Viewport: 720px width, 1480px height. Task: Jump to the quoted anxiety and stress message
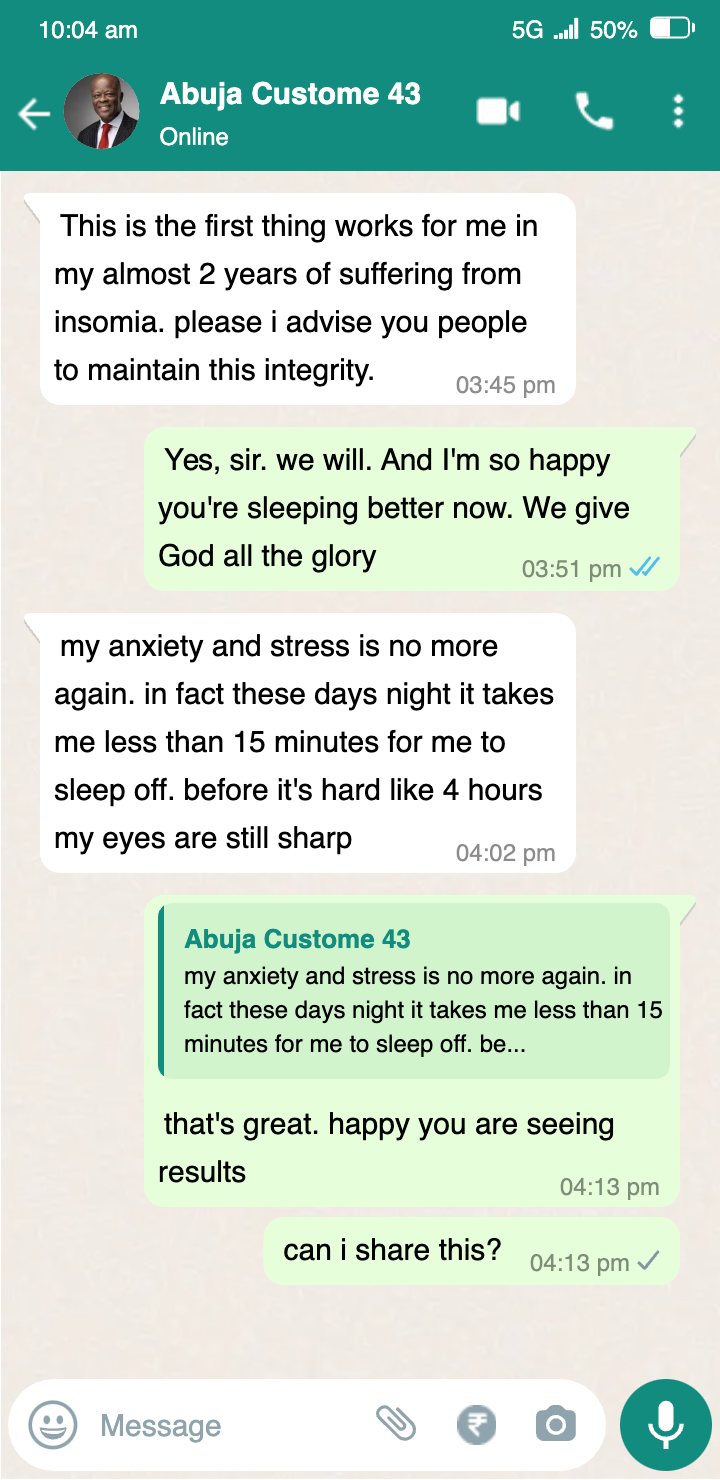pyautogui.click(x=415, y=991)
